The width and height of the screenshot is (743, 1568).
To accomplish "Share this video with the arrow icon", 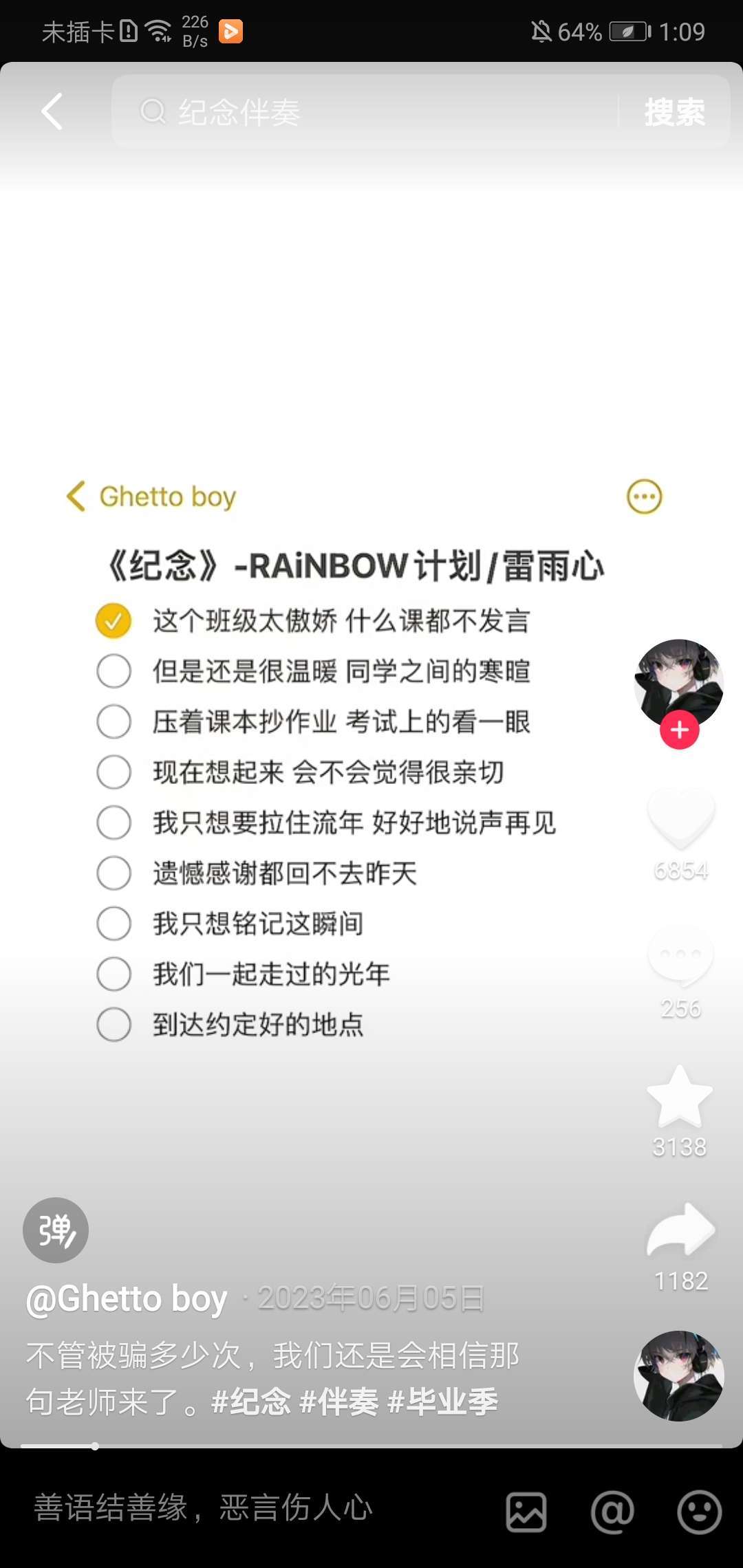I will click(680, 1231).
